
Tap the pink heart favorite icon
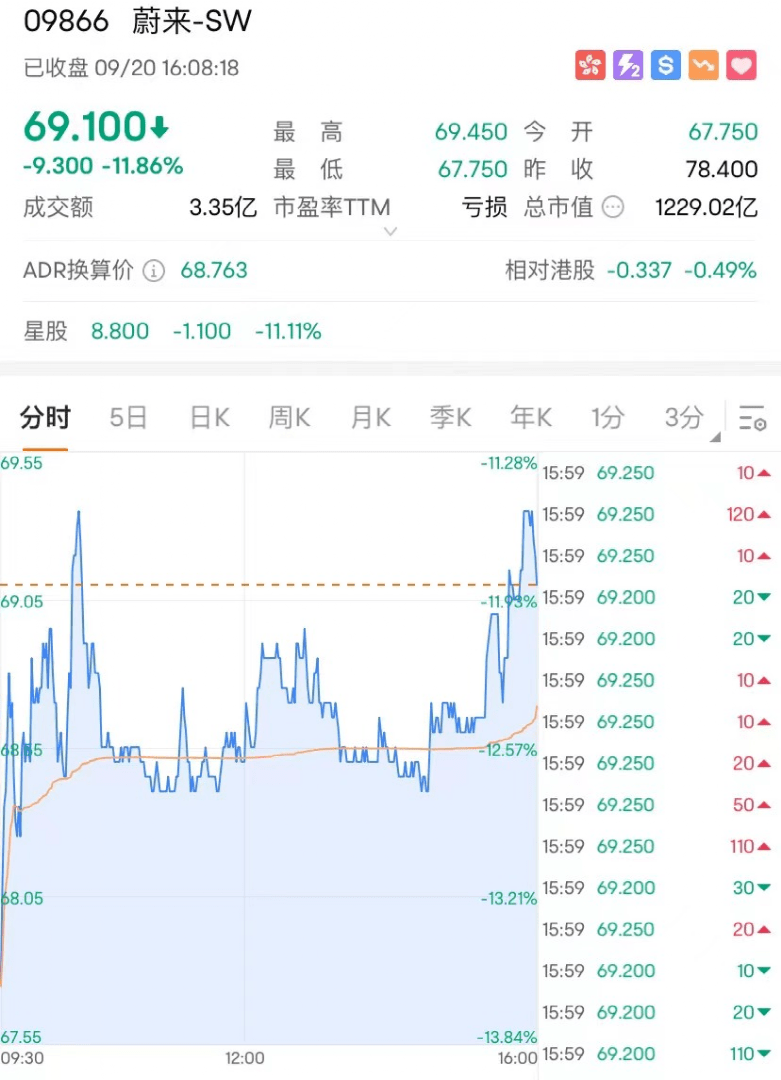click(740, 66)
